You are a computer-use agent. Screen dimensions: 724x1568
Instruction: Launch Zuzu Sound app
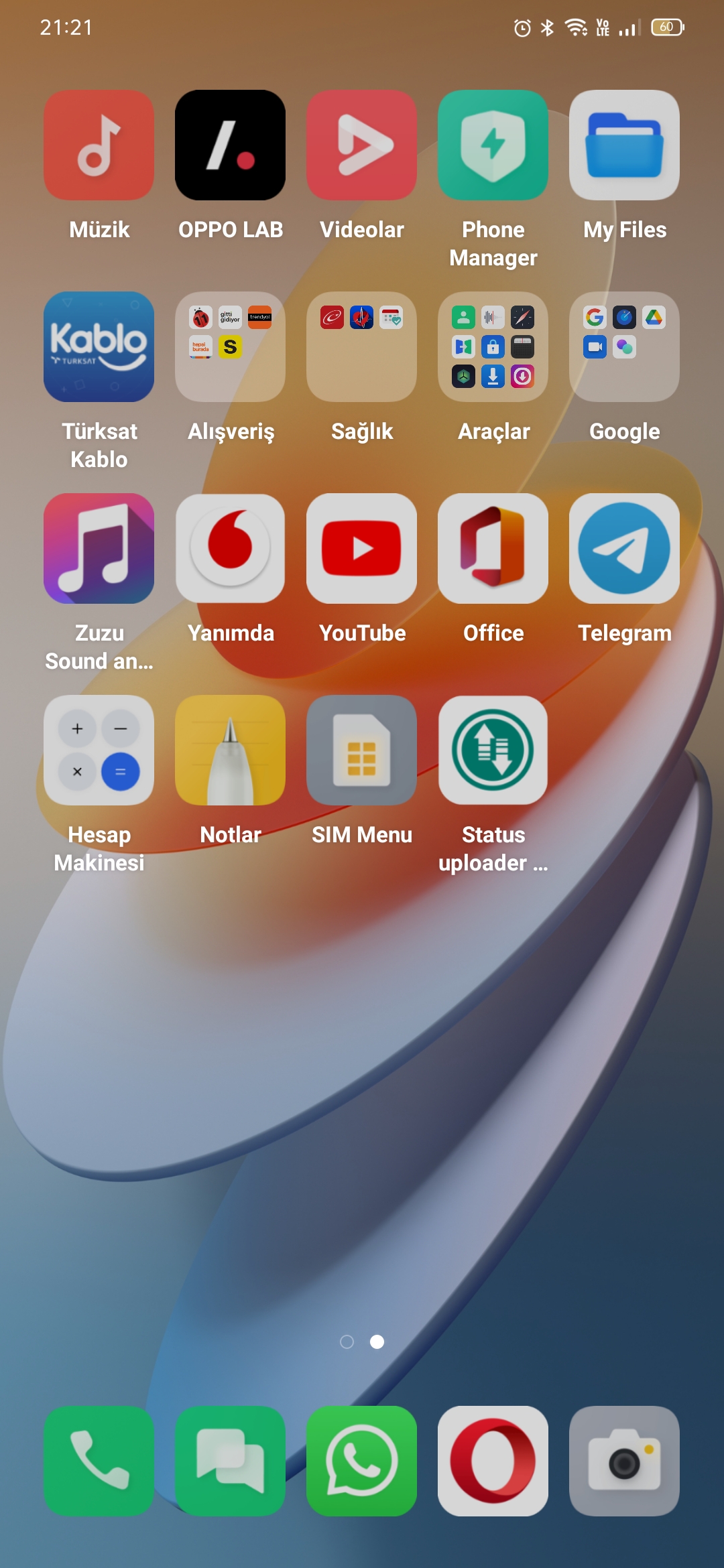99,549
